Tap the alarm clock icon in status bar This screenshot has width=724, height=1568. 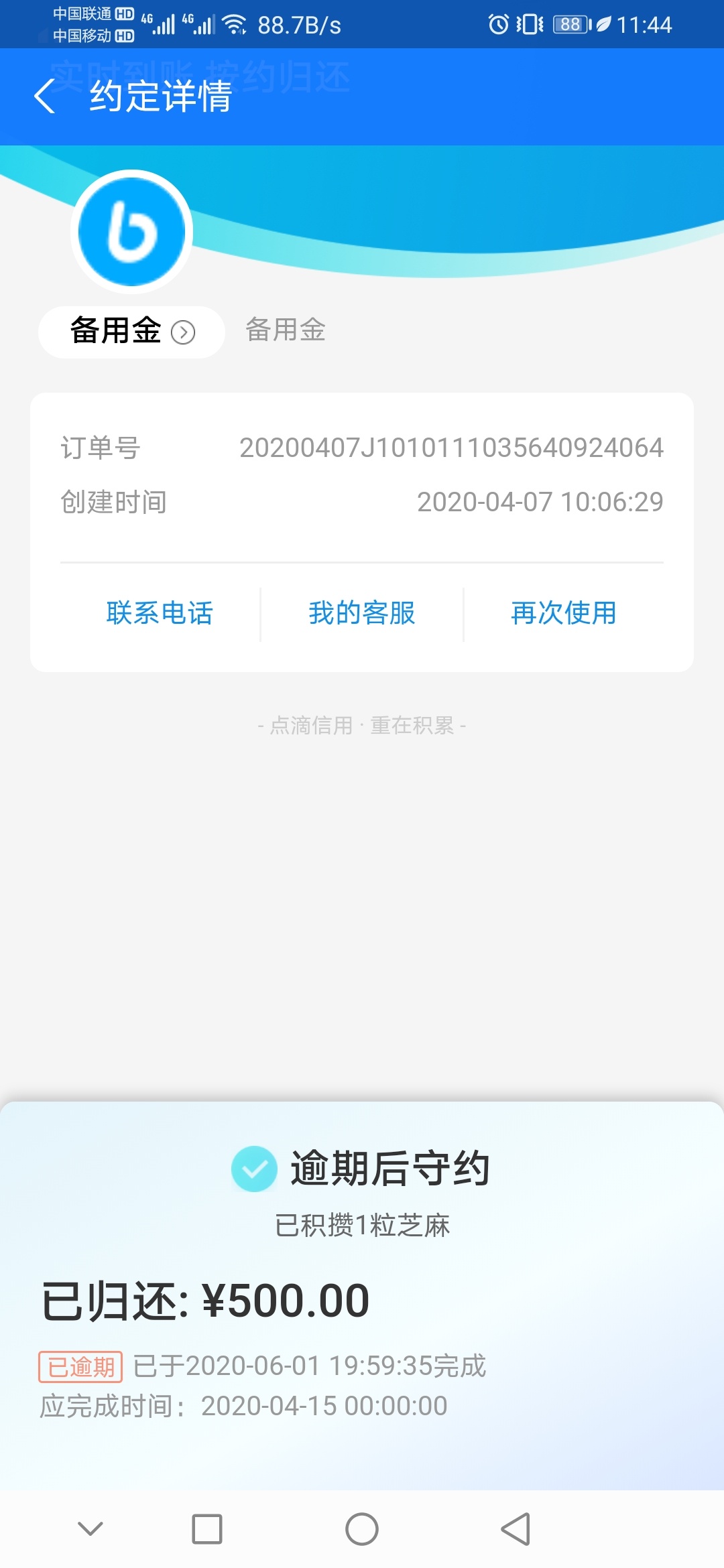[x=497, y=24]
